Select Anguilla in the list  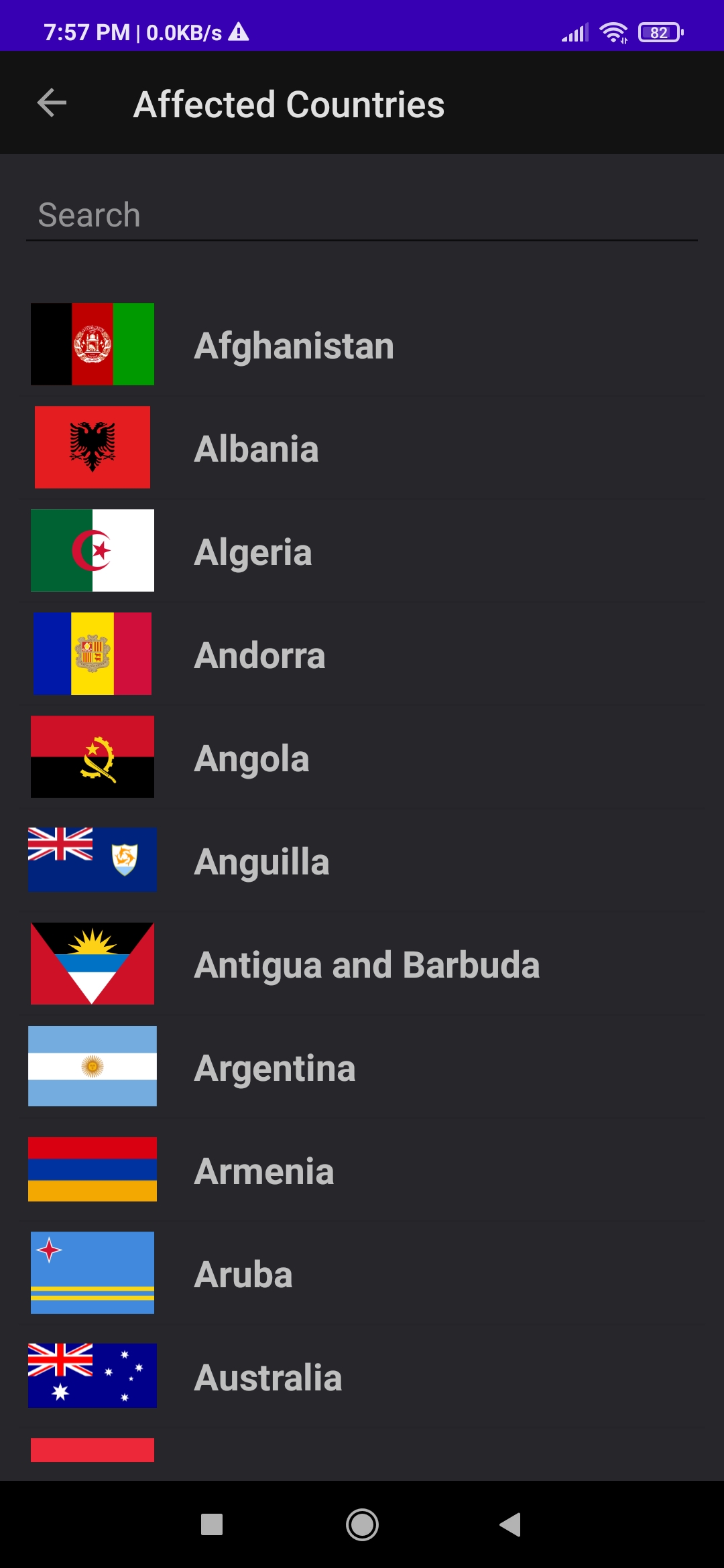[x=362, y=860]
